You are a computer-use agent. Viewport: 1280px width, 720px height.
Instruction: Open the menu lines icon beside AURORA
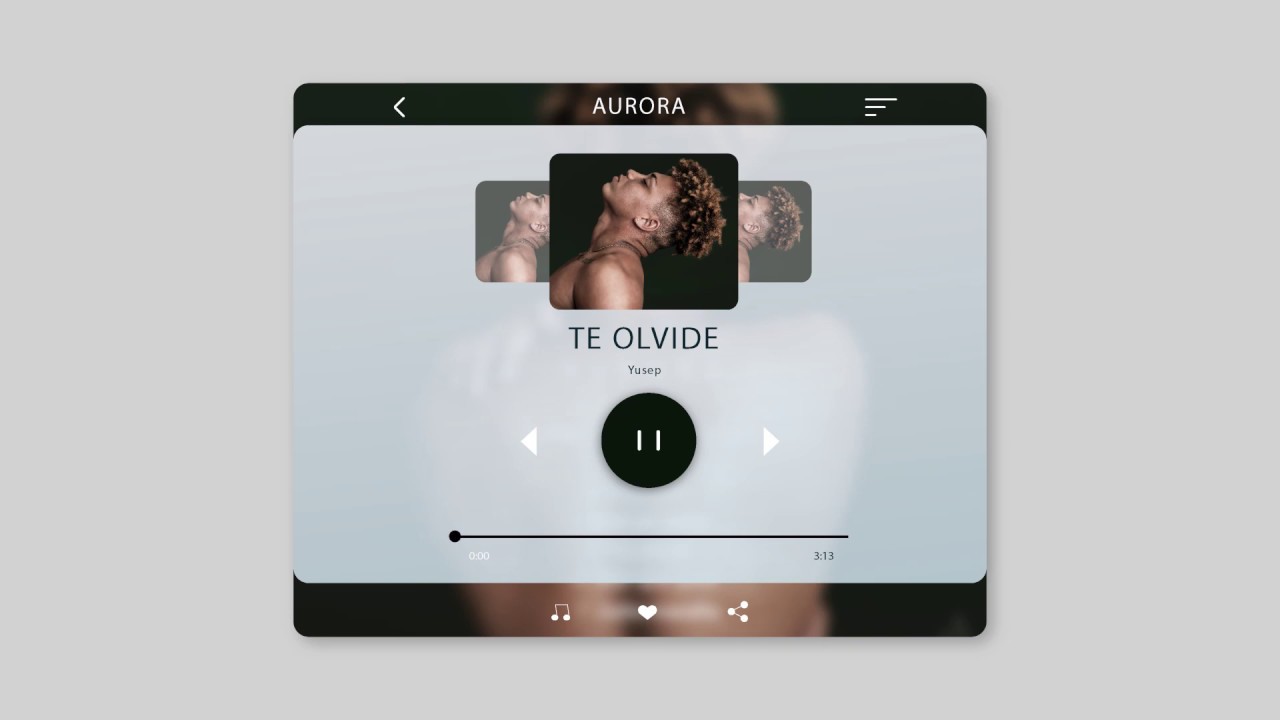point(881,107)
